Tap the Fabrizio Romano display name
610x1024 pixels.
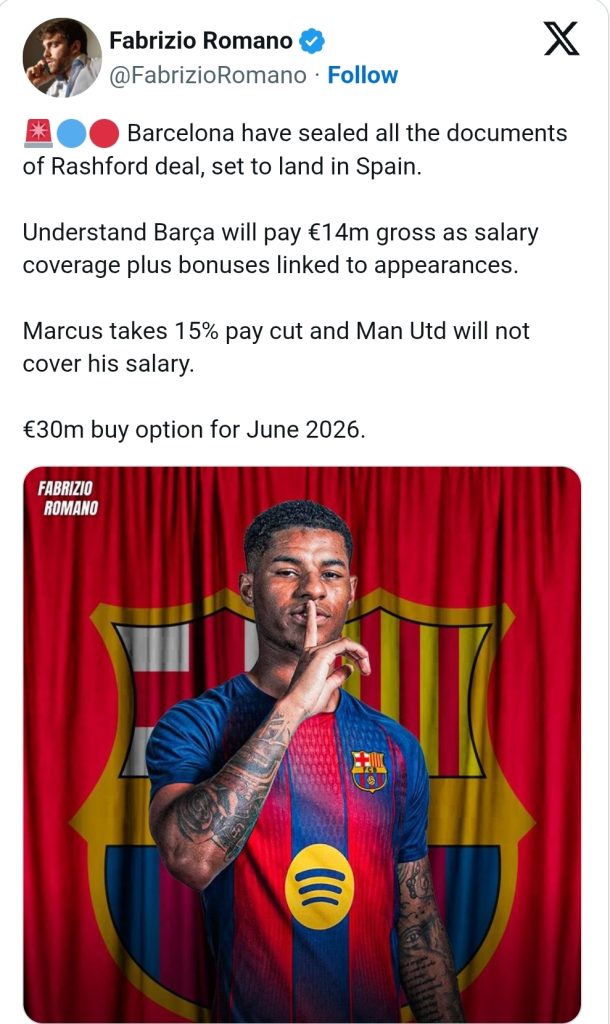click(x=200, y=41)
